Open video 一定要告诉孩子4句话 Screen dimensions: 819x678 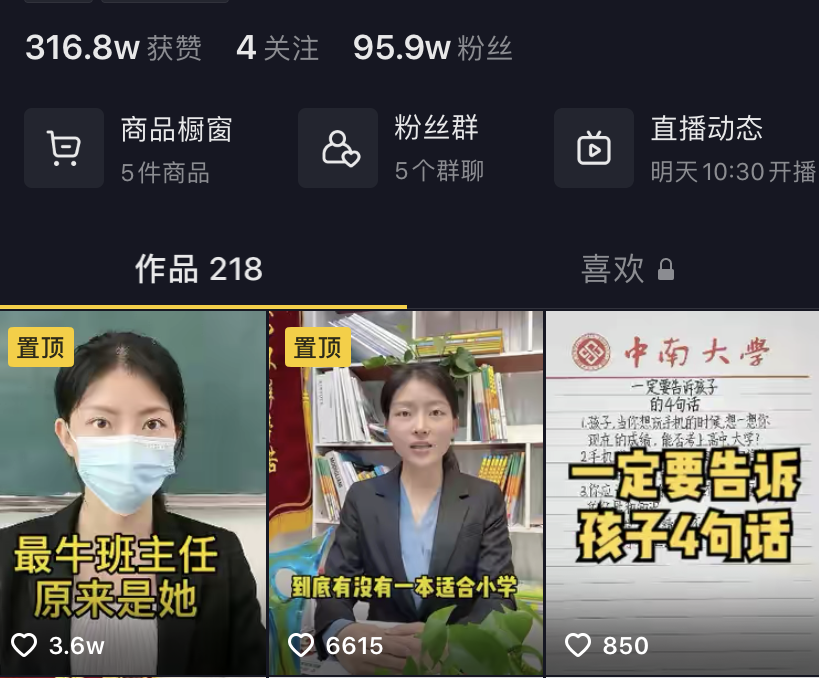pos(682,492)
